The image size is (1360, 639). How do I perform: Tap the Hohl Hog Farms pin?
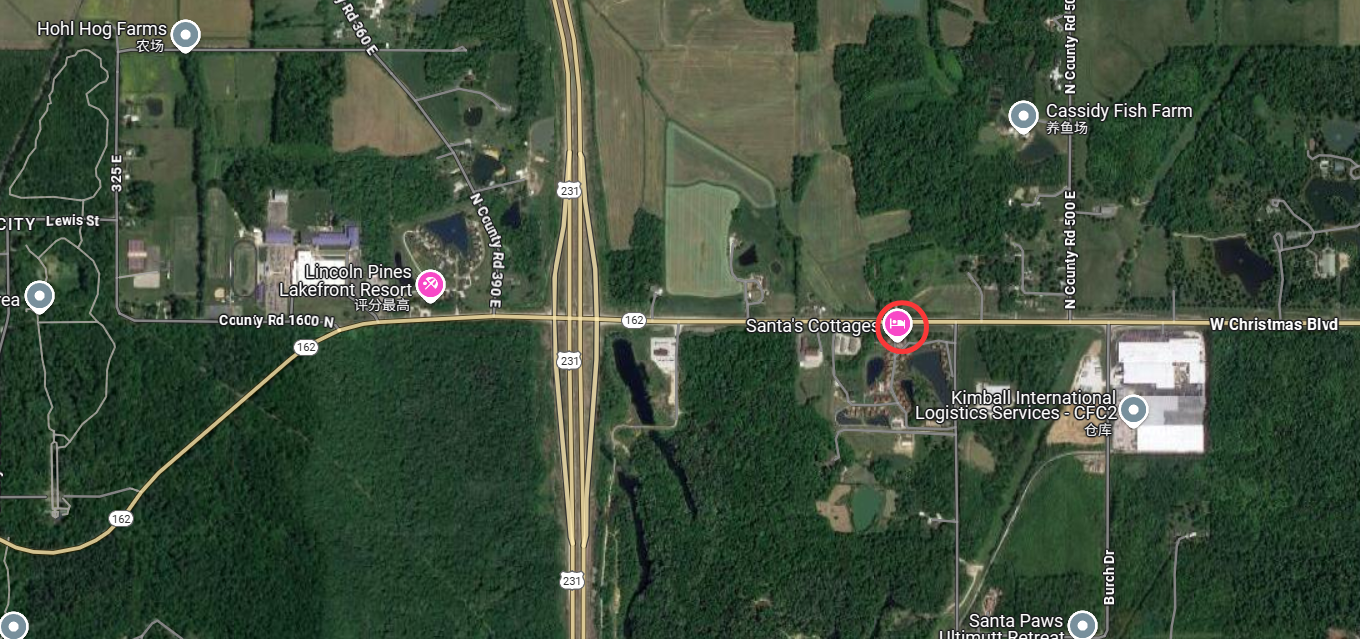(185, 36)
